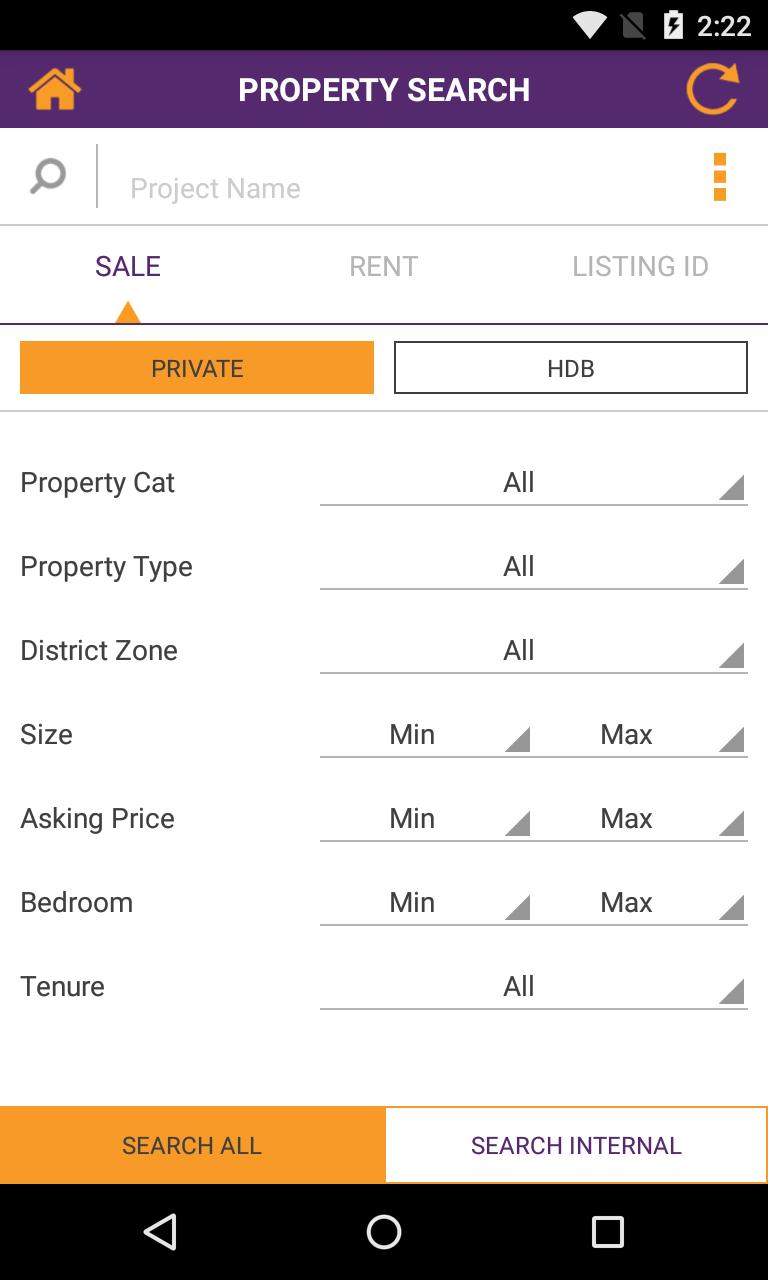Open the Tenure dropdown

534,986
